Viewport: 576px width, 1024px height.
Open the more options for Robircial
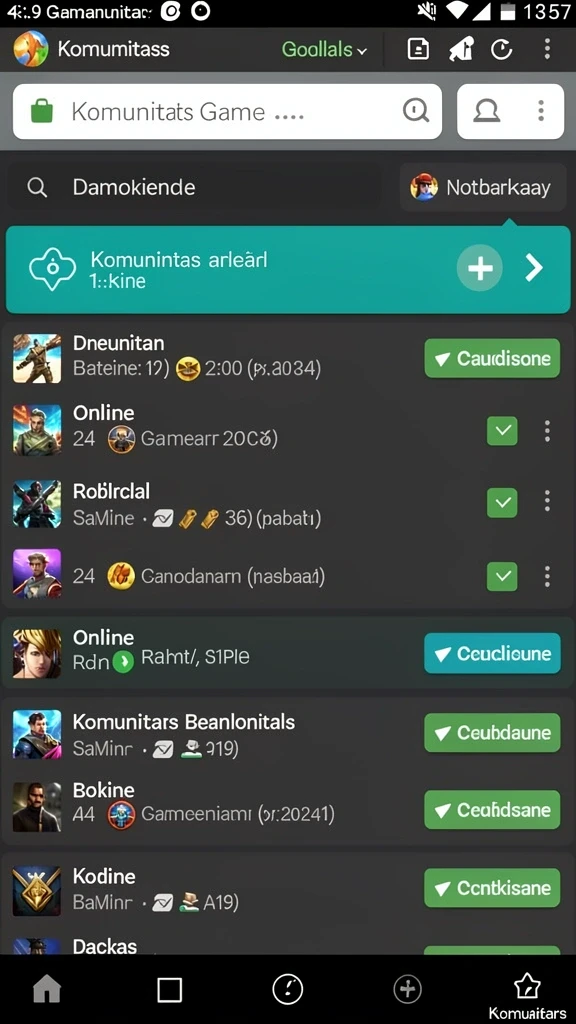tap(547, 502)
